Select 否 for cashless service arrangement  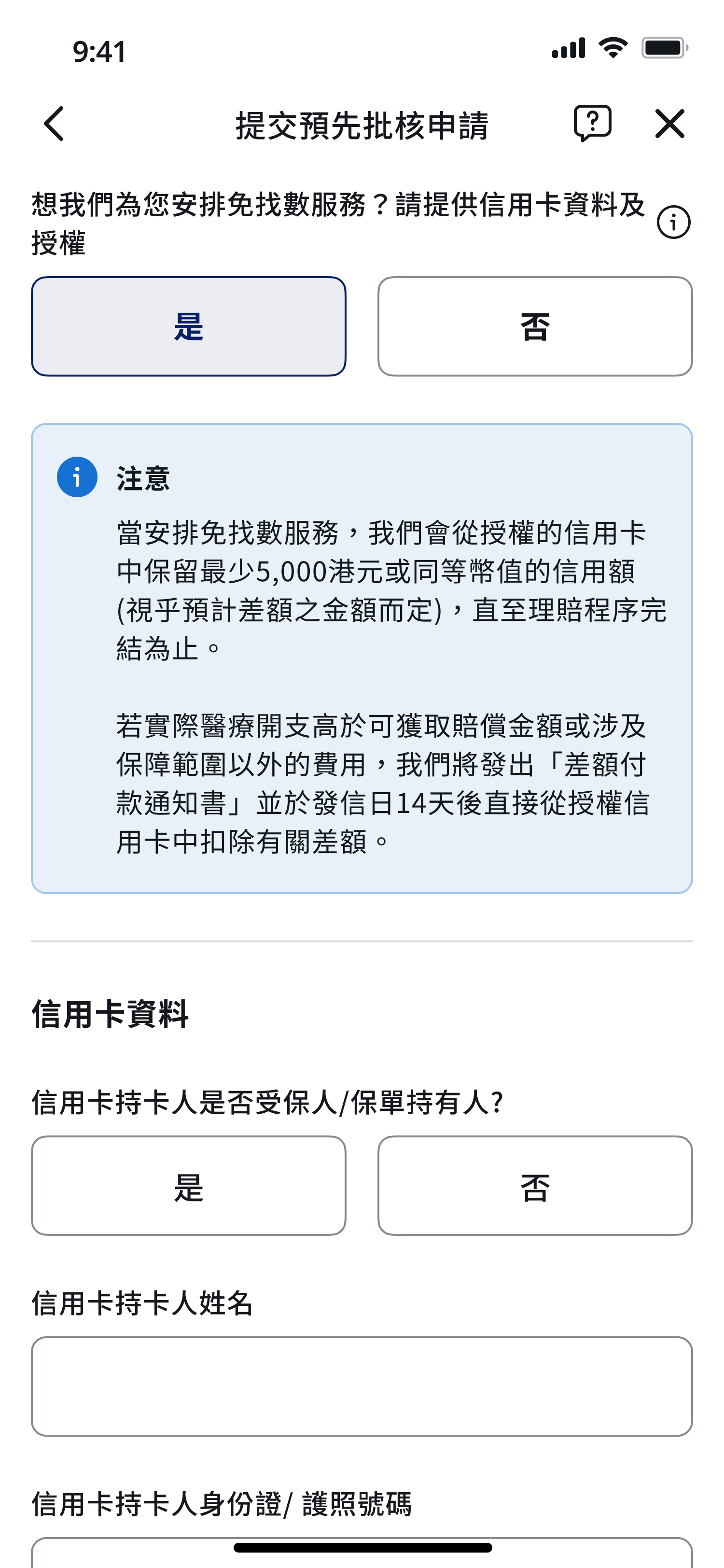(x=534, y=326)
